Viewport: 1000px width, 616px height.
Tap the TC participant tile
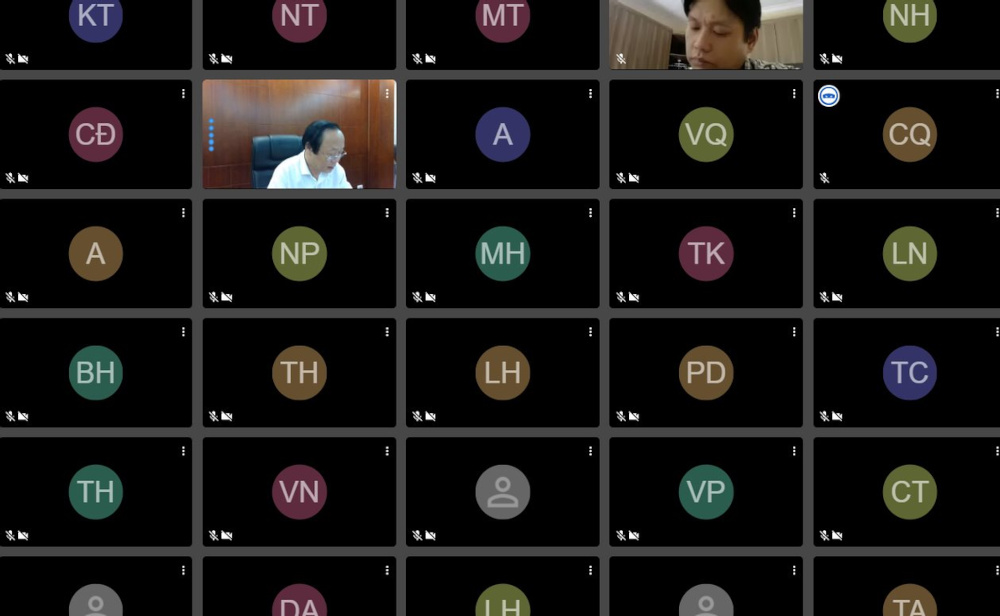(x=908, y=373)
